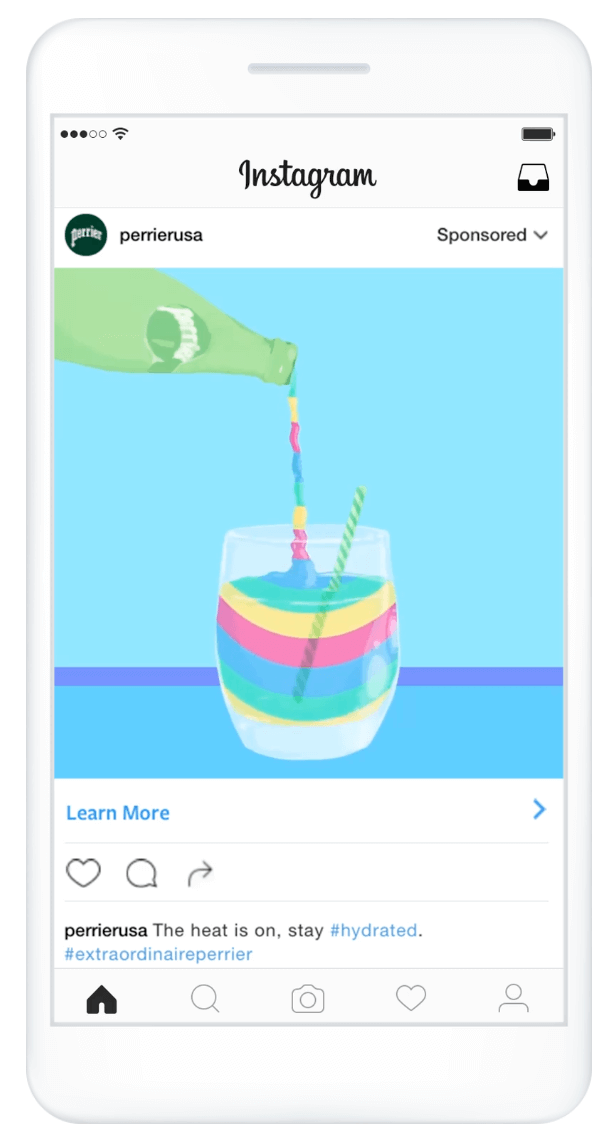Tap the Learn More link

(118, 813)
